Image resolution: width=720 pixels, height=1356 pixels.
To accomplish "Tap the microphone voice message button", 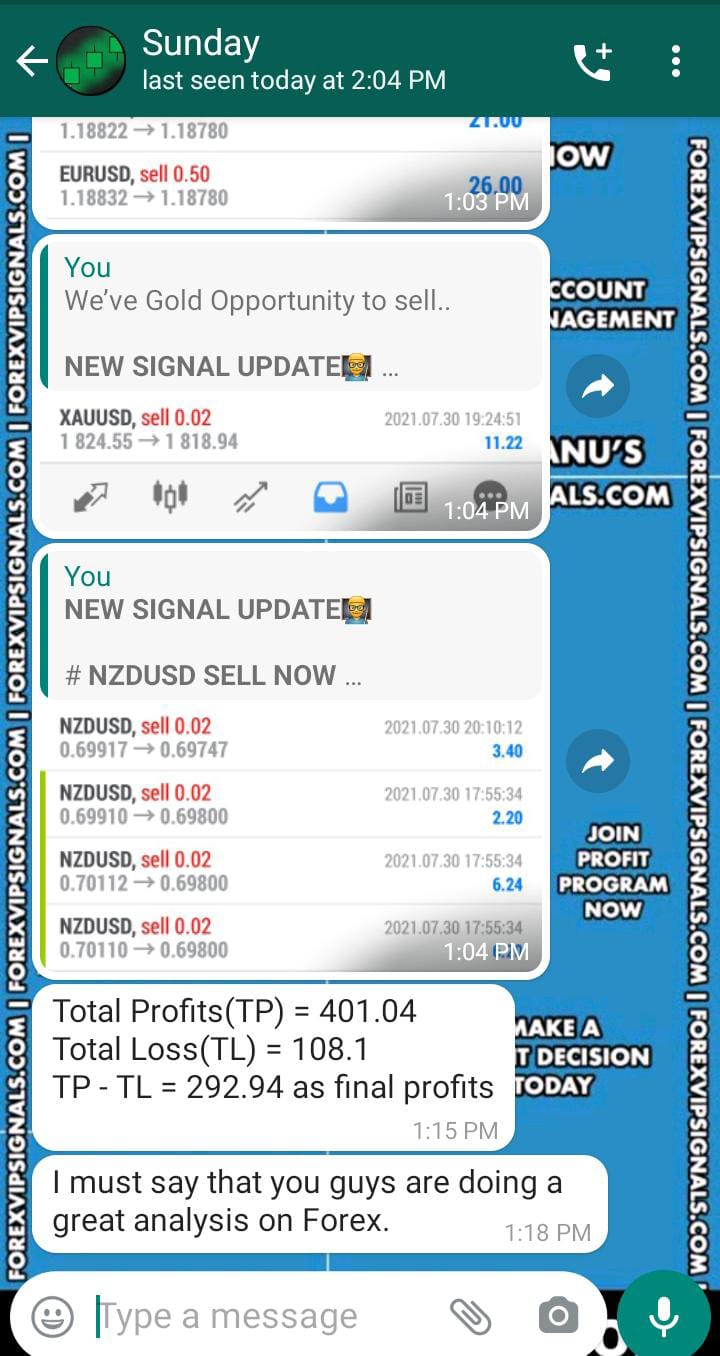I will pyautogui.click(x=664, y=1316).
